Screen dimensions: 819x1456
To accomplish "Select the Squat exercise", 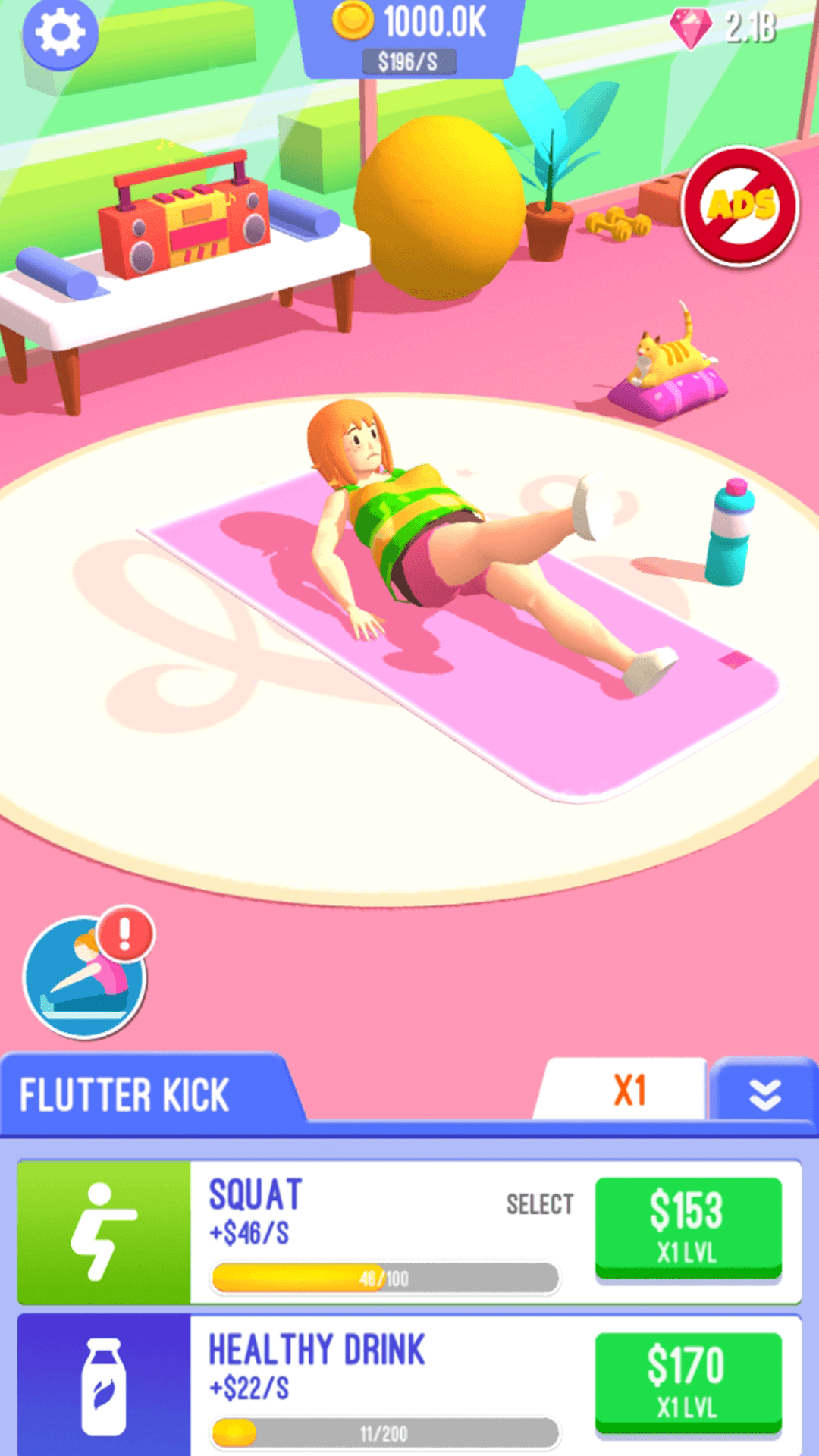I will coord(539,1204).
